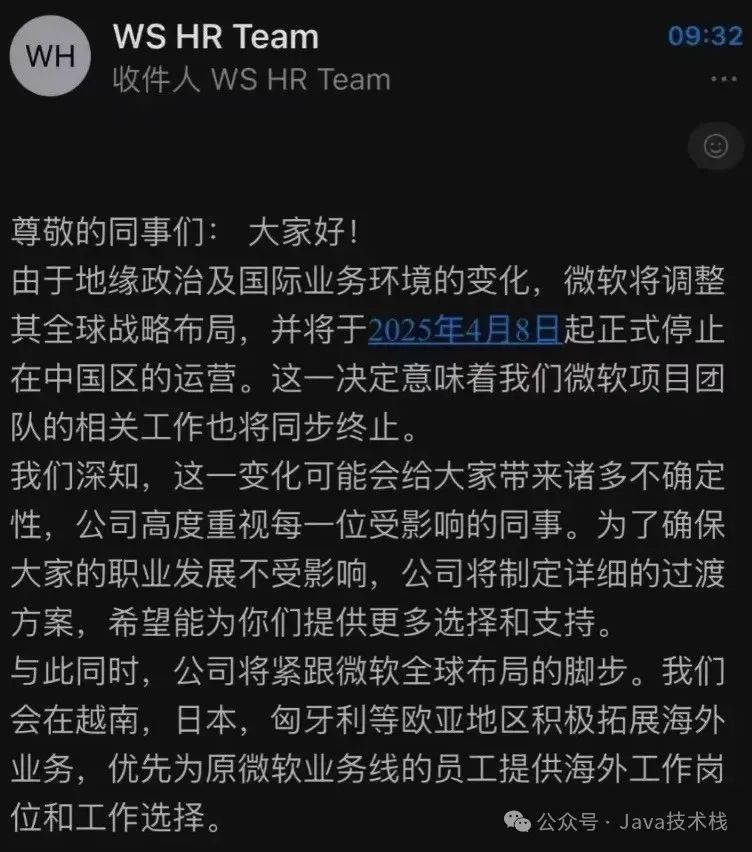Add an emoji reaction to this email
This screenshot has height=852, width=752.
pyautogui.click(x=716, y=146)
